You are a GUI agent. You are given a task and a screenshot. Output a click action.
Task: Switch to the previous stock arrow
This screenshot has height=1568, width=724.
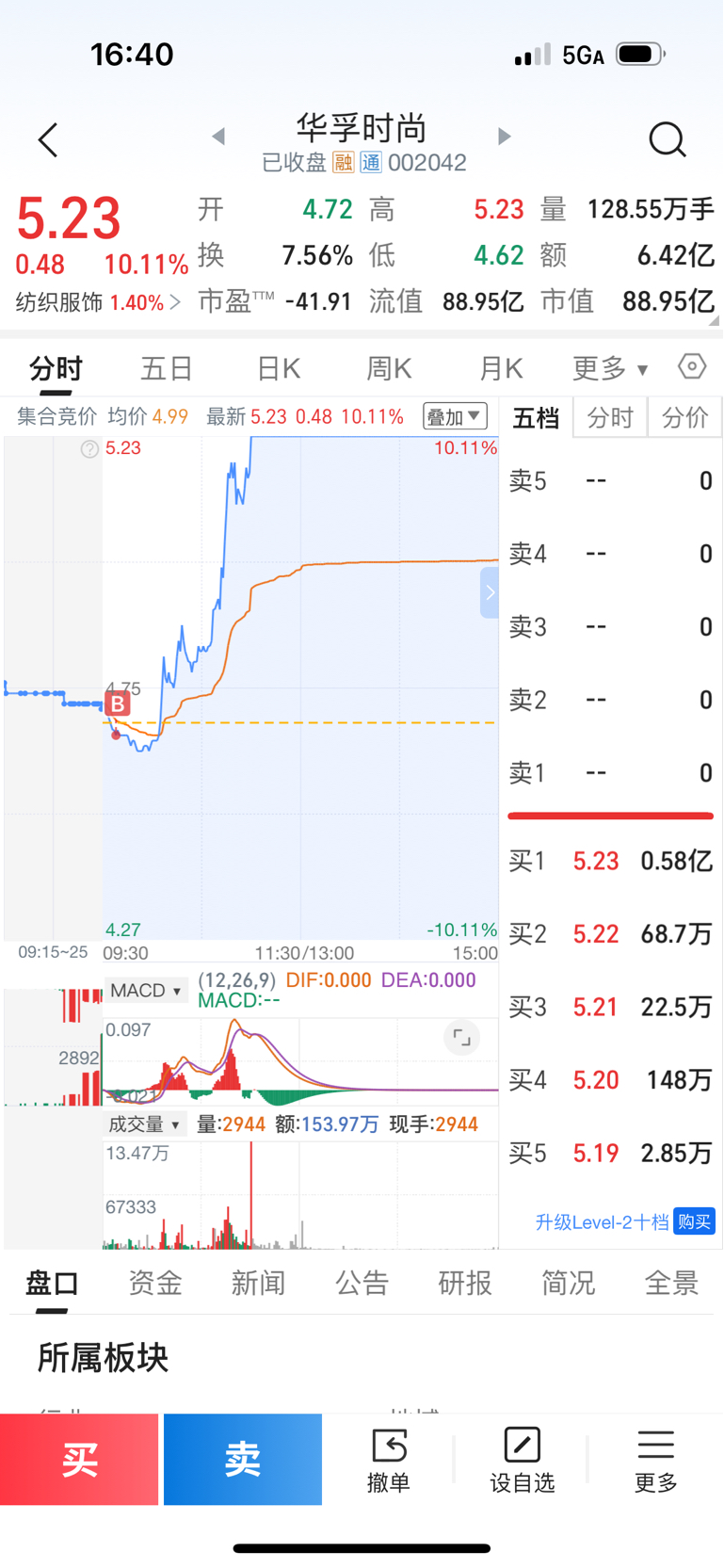[x=218, y=137]
